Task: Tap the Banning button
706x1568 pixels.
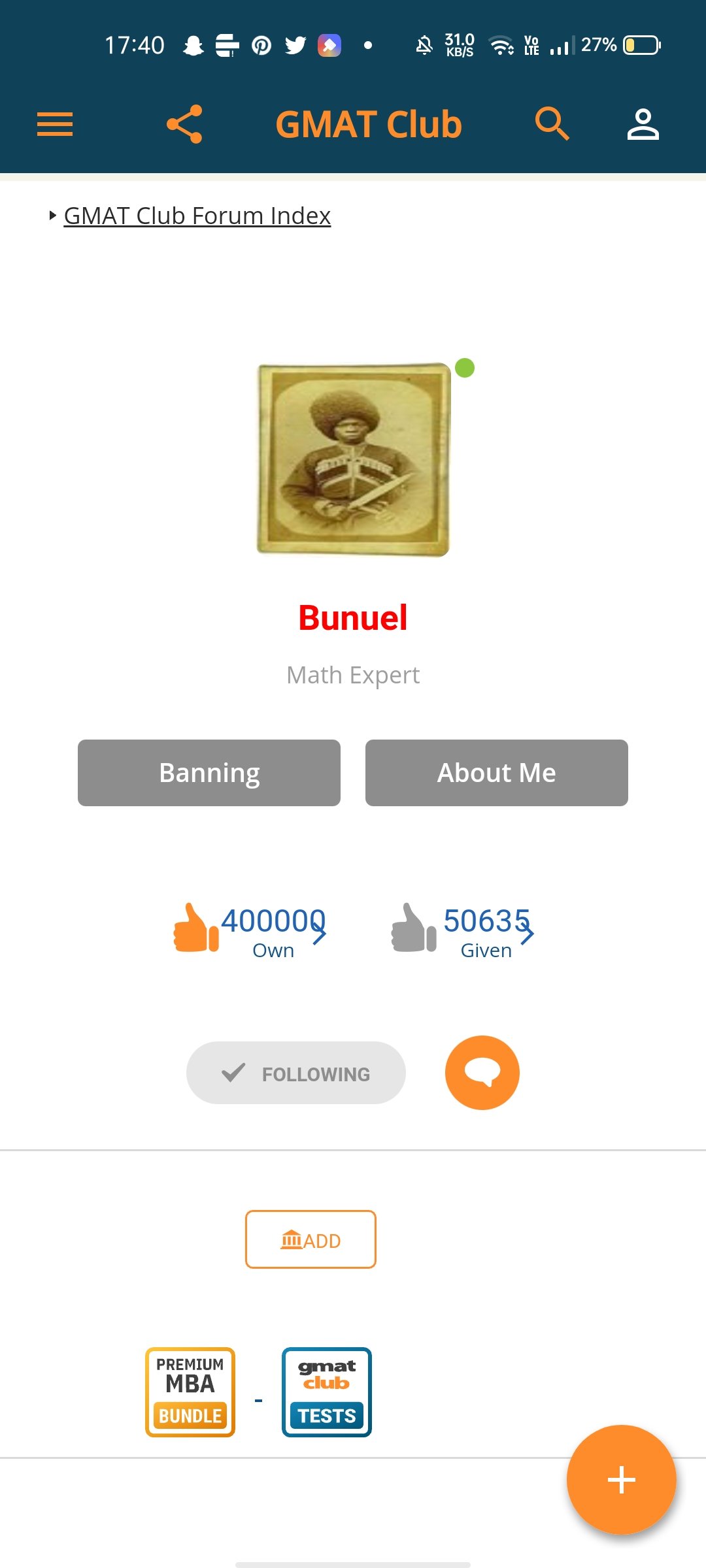Action: click(209, 773)
